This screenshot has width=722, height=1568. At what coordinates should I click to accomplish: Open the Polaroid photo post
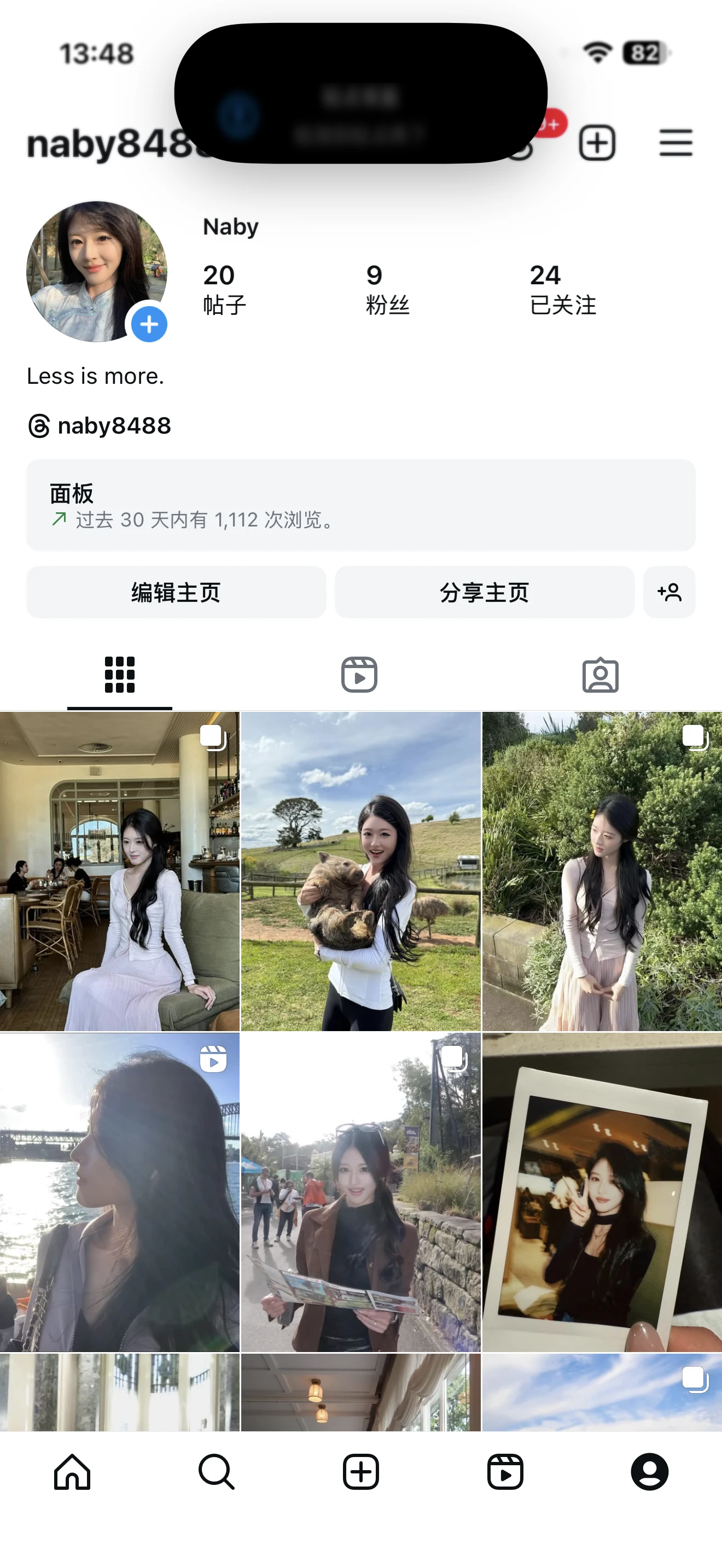point(602,1192)
